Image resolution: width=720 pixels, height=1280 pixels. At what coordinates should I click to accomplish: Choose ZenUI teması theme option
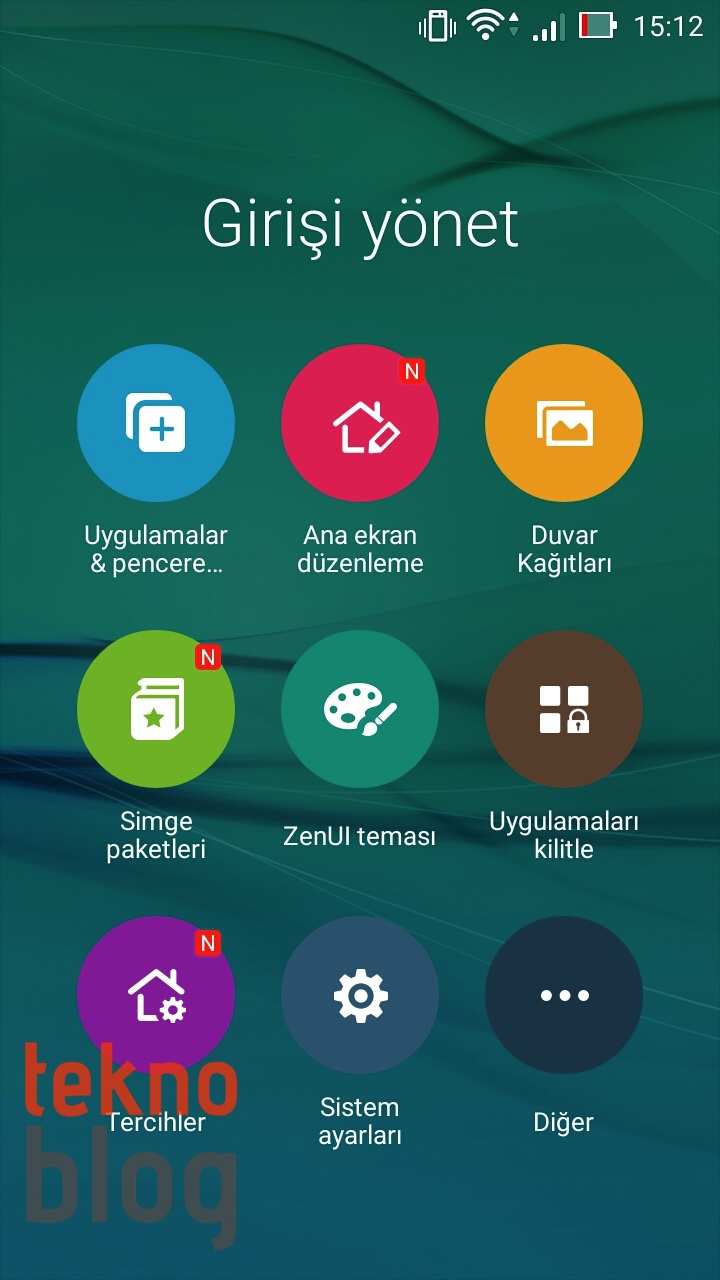[x=360, y=709]
